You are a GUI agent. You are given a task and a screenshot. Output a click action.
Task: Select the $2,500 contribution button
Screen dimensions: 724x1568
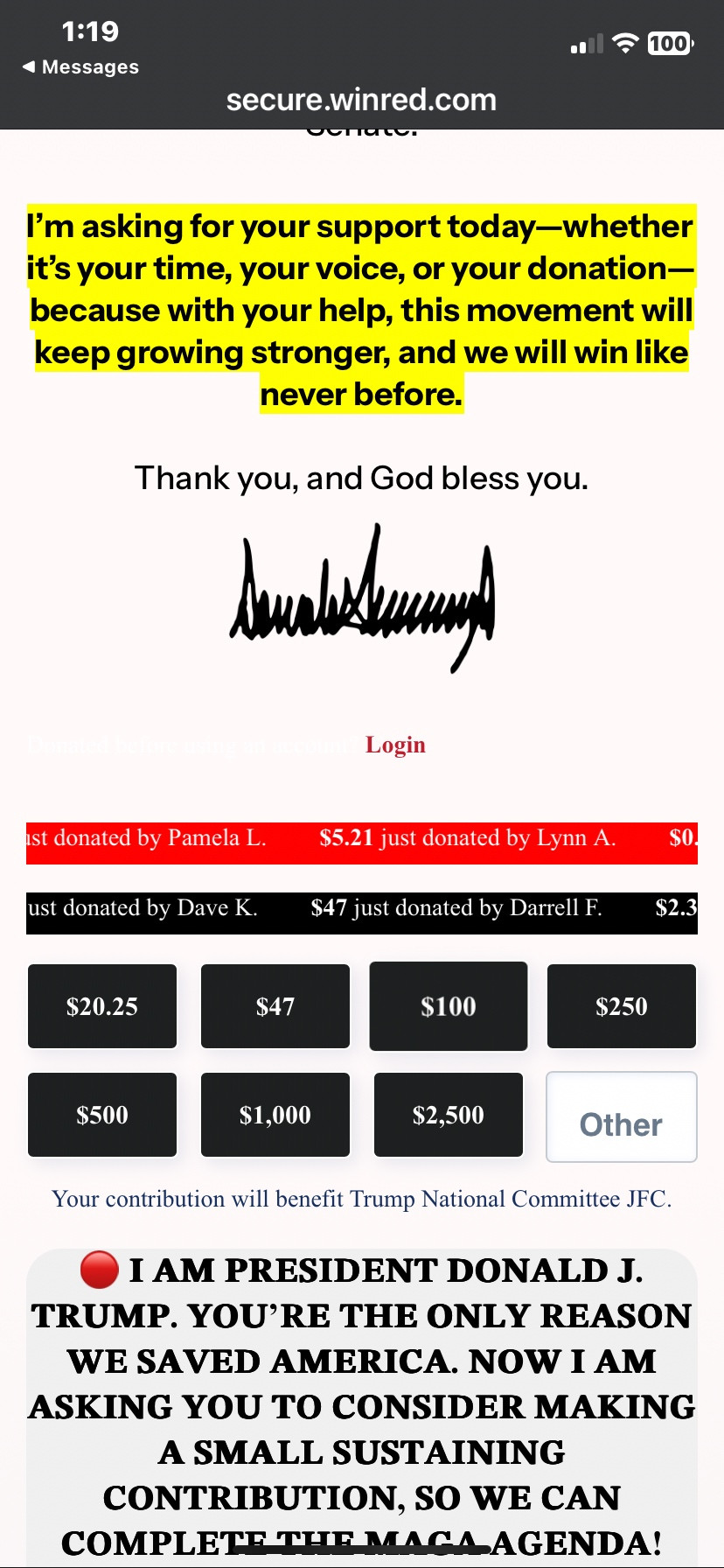[449, 1115]
